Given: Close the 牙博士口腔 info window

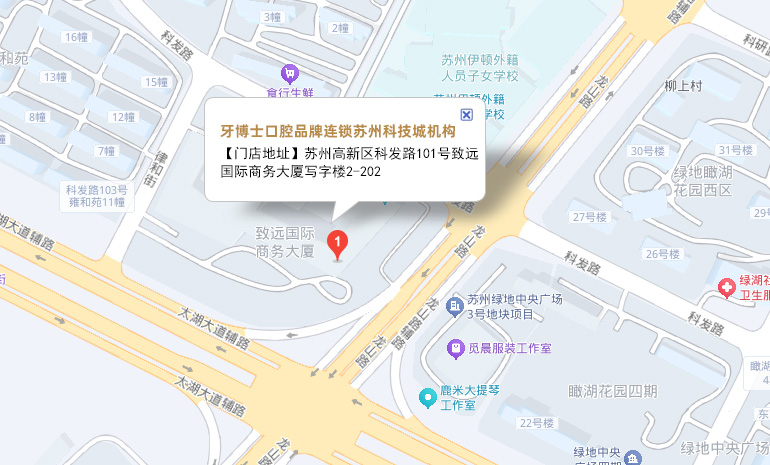Looking at the screenshot, I should point(466,115).
